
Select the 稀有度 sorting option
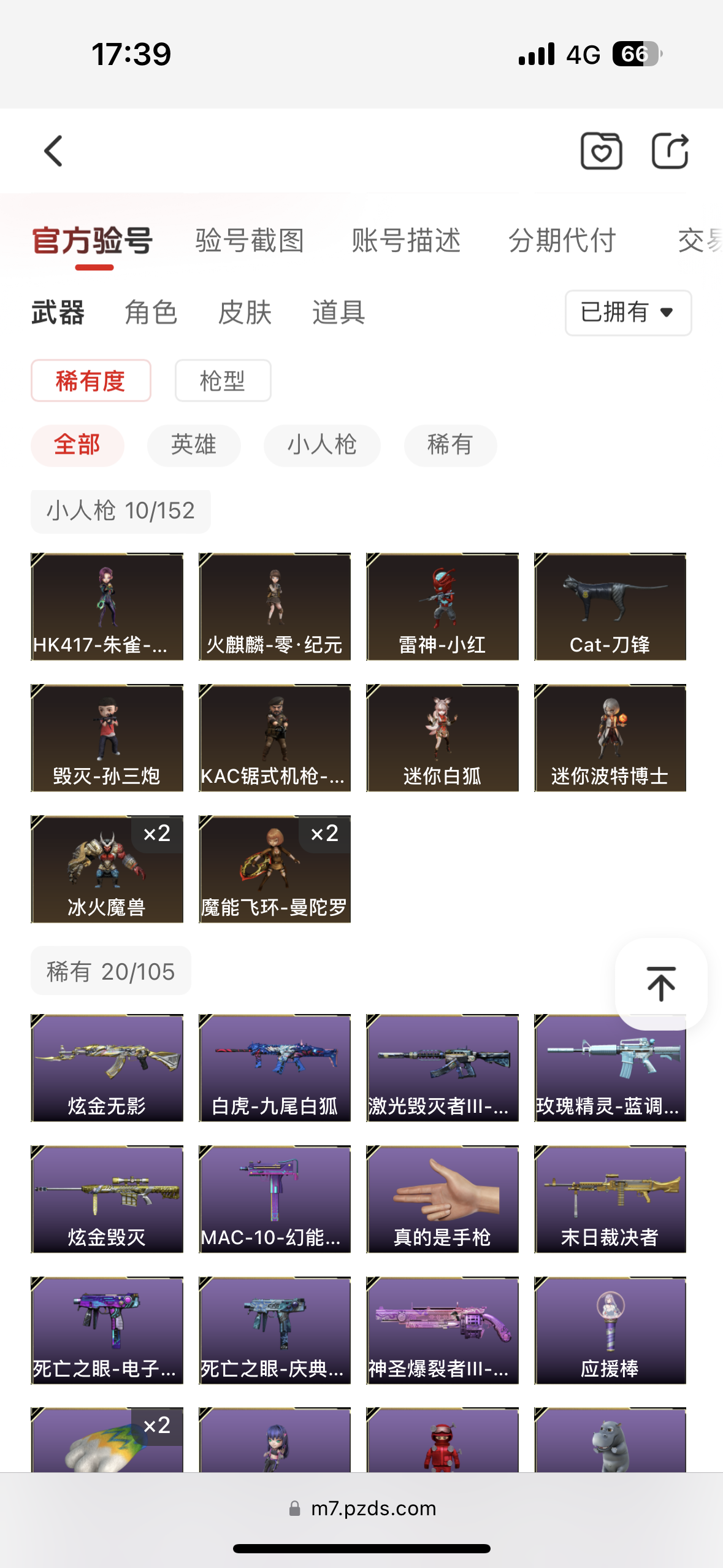(x=91, y=381)
